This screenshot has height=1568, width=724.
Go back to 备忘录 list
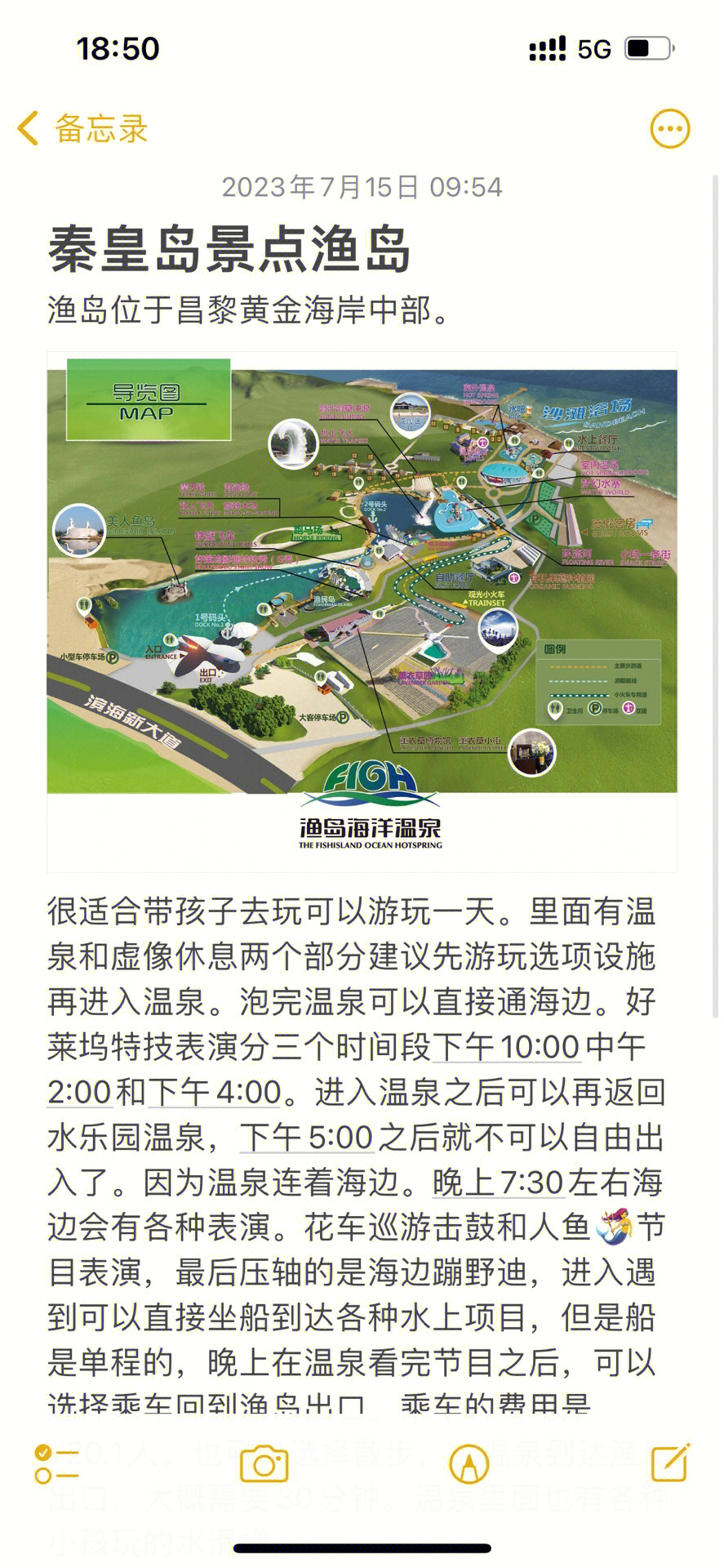click(82, 129)
